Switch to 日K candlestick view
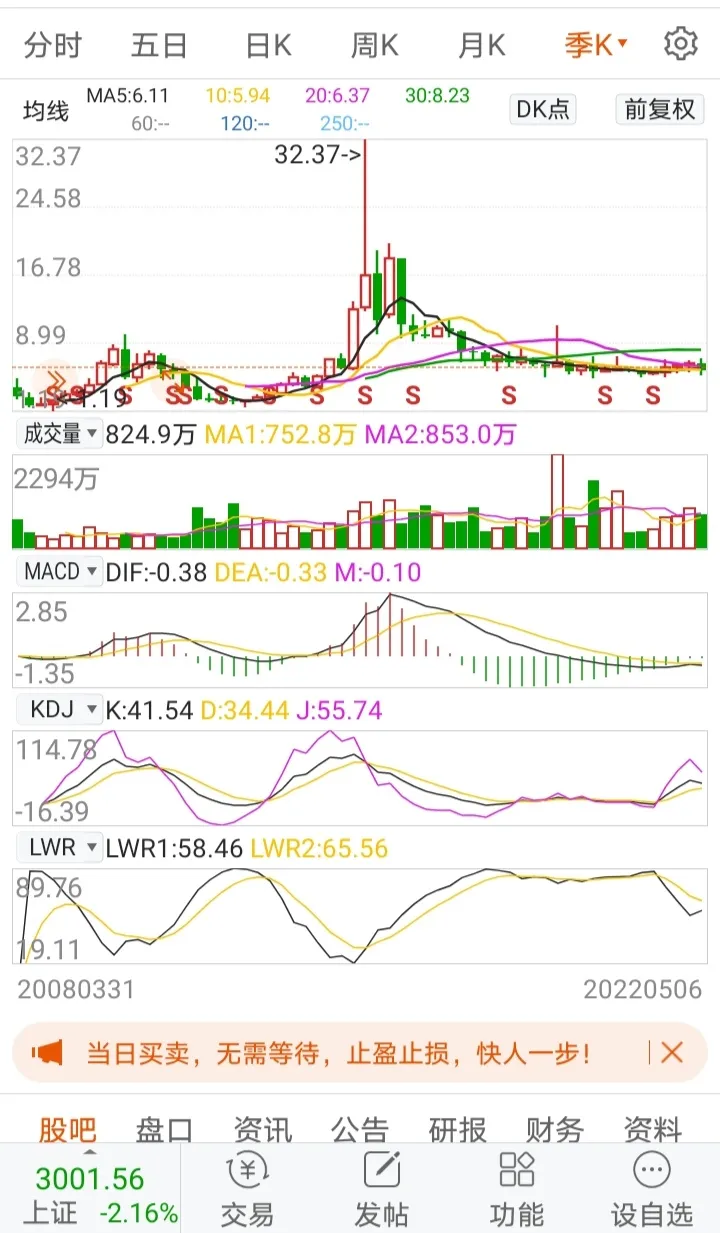This screenshot has height=1233, width=720. pos(268,45)
